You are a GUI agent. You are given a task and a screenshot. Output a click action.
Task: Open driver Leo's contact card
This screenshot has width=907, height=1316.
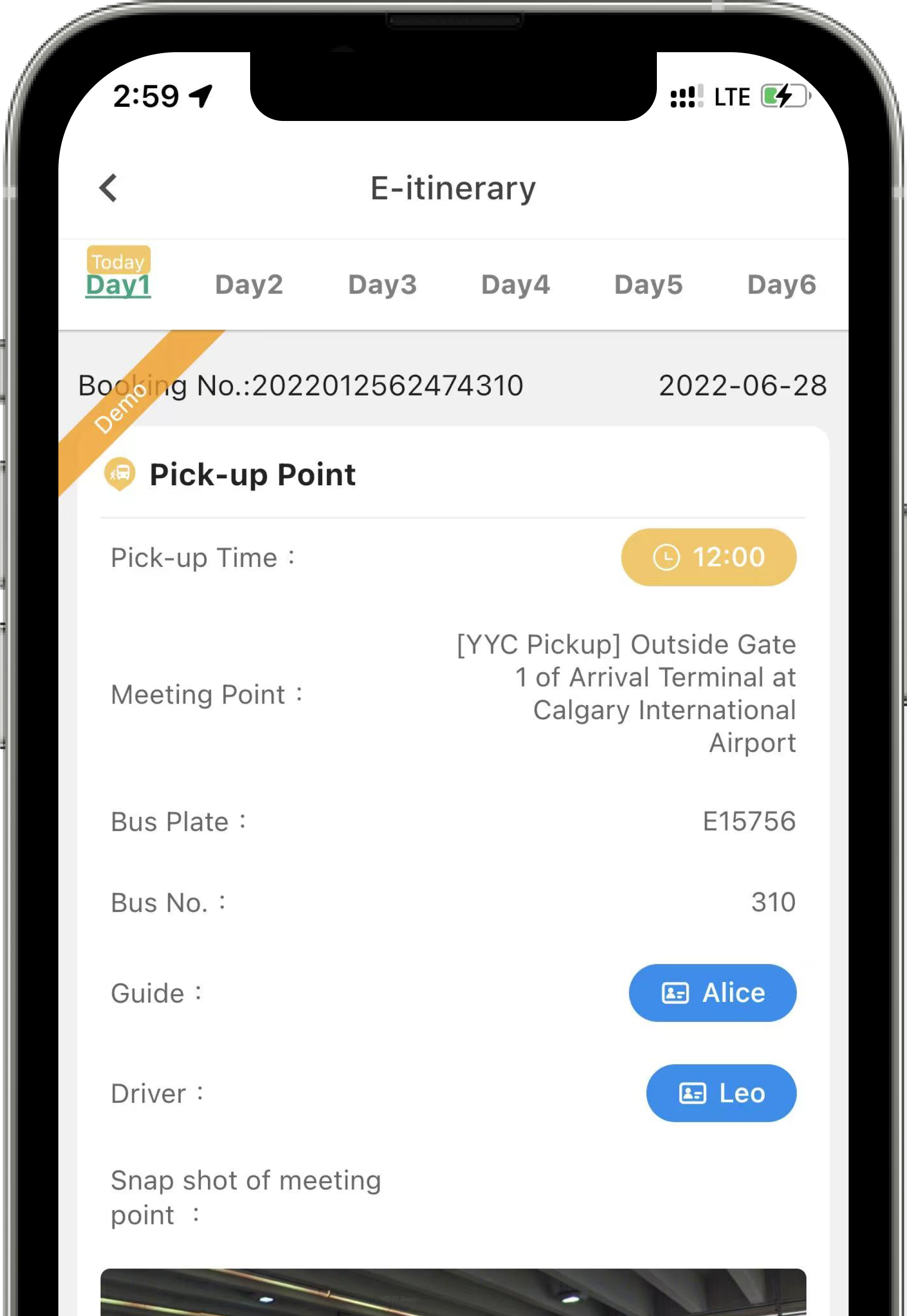(720, 1092)
